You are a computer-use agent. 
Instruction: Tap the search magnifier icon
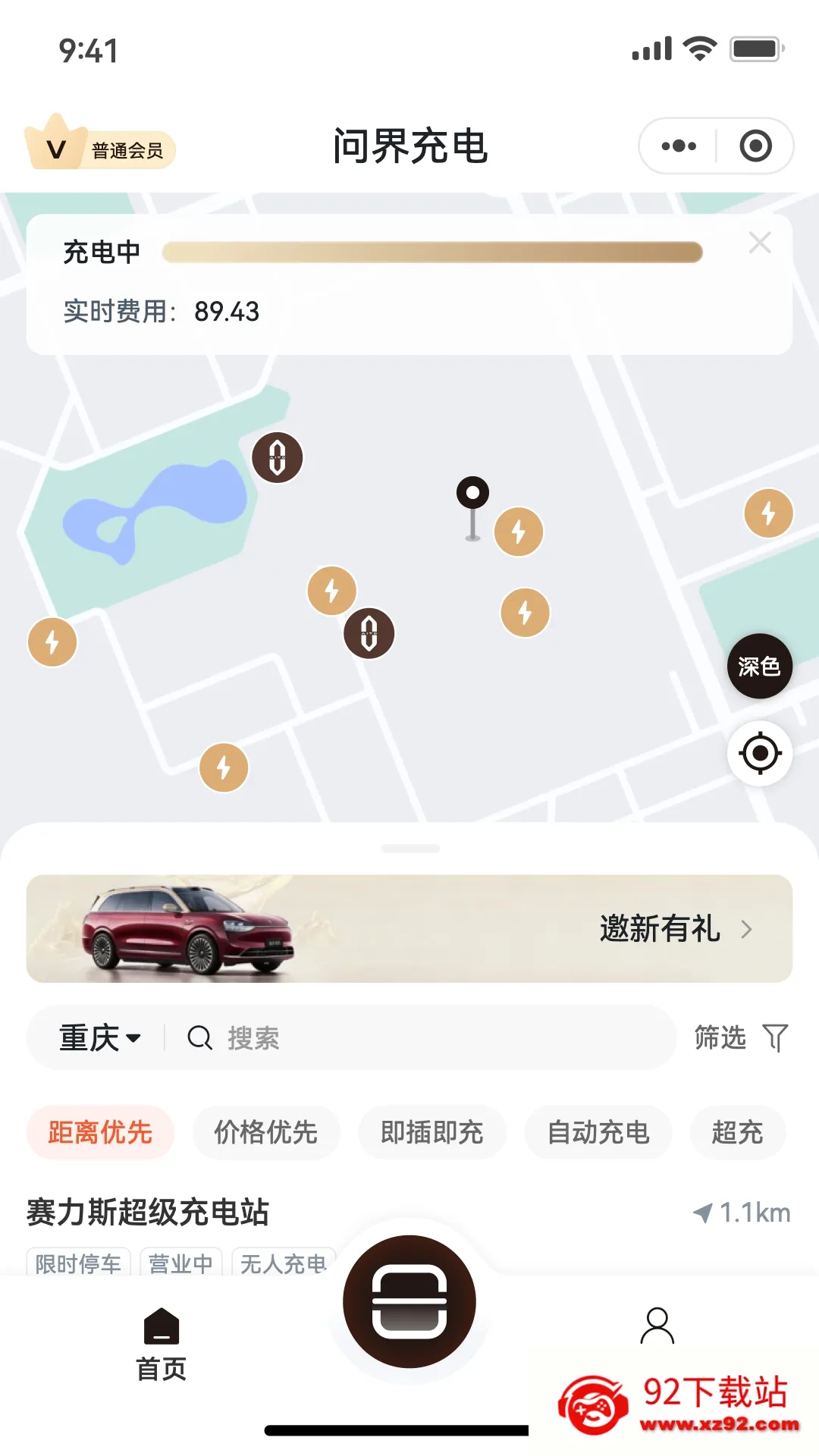point(199,1037)
